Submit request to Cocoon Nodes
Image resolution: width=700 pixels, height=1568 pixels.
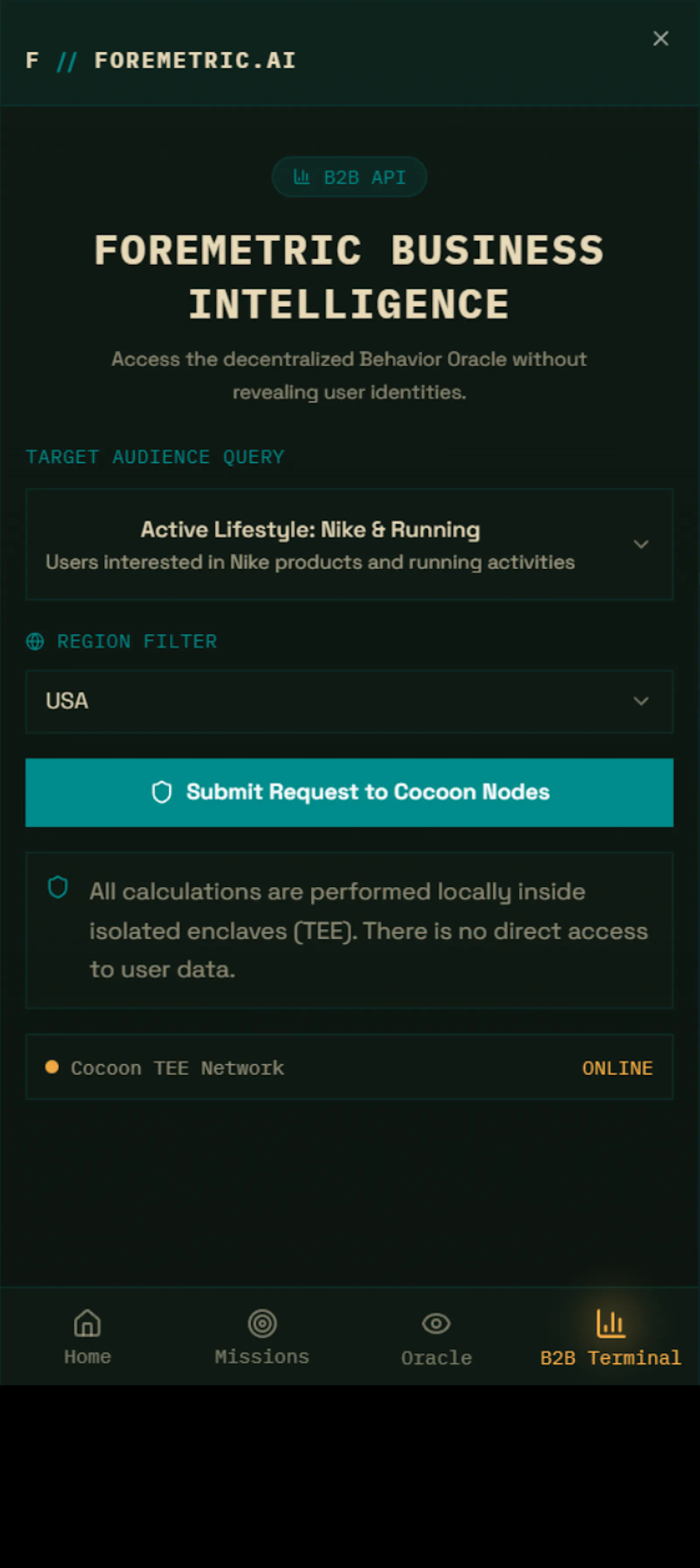pyautogui.click(x=349, y=792)
